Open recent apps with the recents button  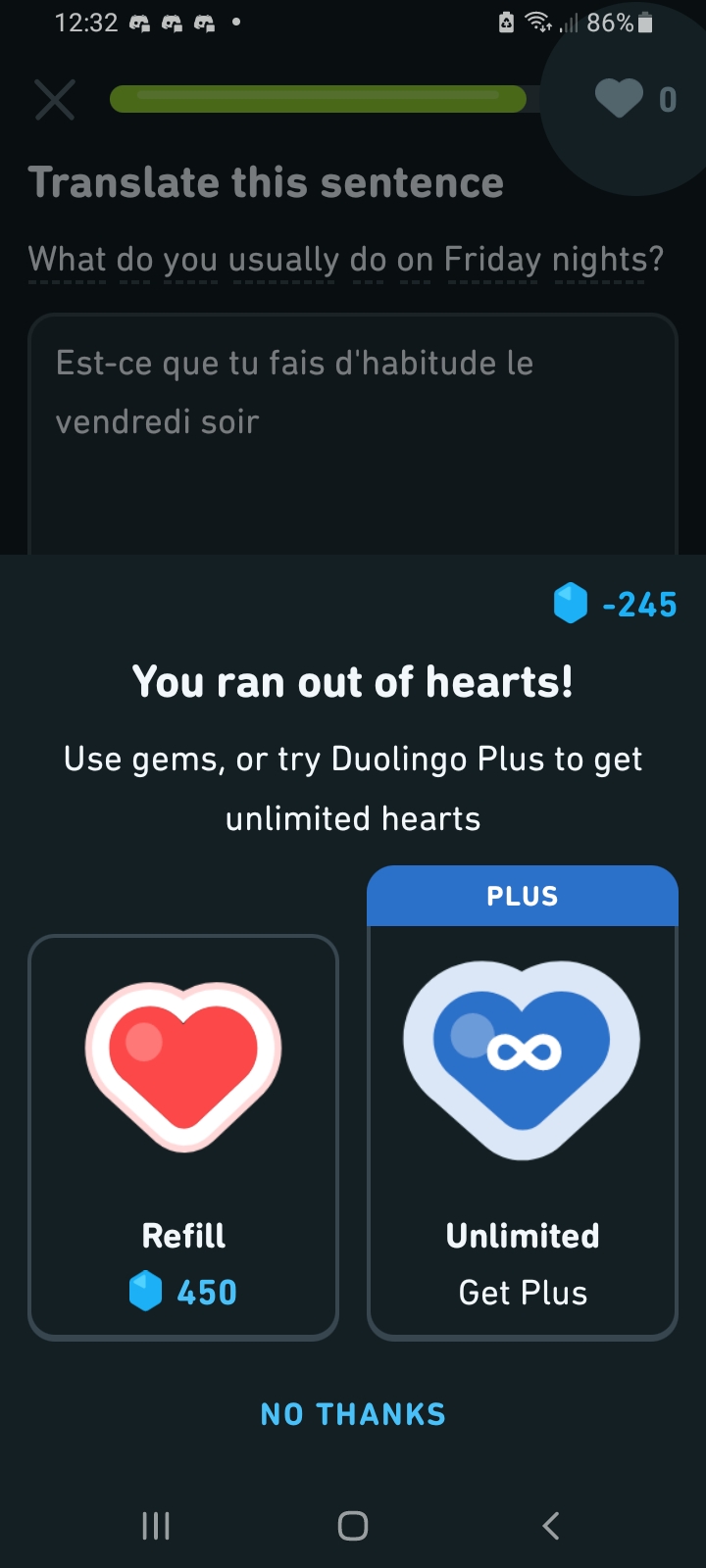(x=155, y=1526)
